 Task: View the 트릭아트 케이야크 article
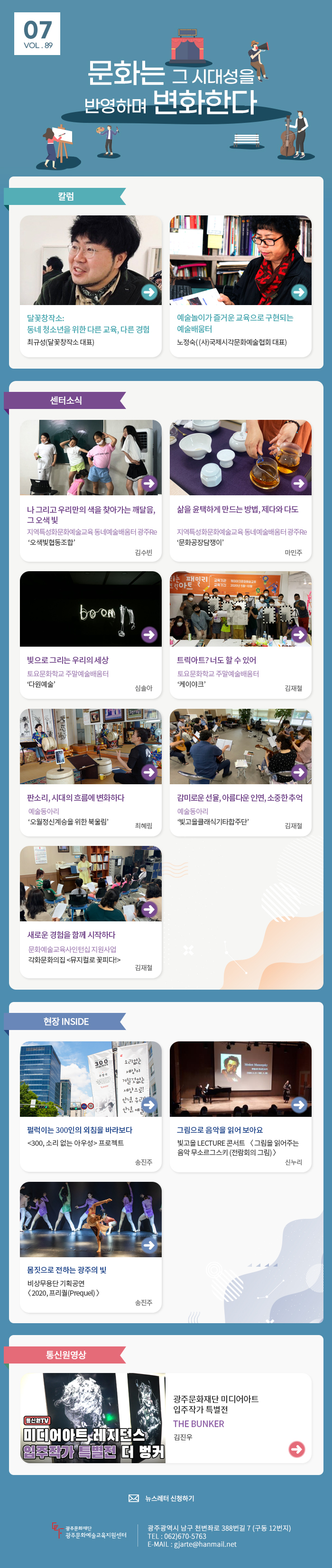pyautogui.click(x=240, y=634)
